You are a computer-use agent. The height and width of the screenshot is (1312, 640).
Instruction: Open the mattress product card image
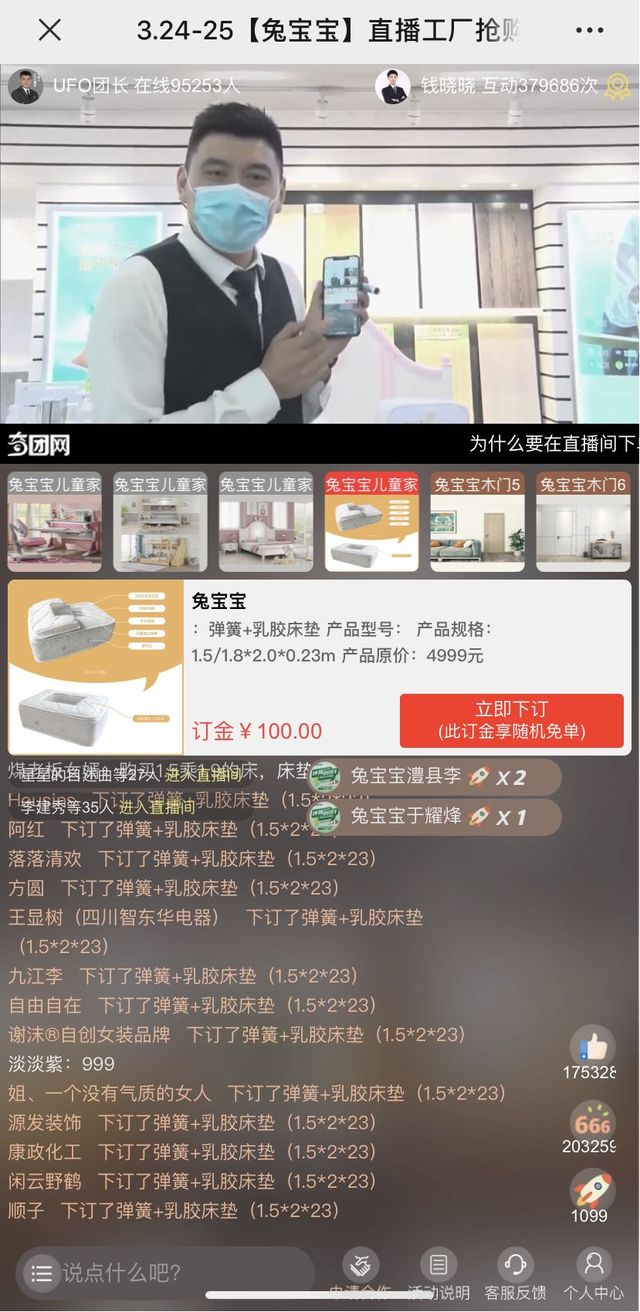click(x=96, y=667)
